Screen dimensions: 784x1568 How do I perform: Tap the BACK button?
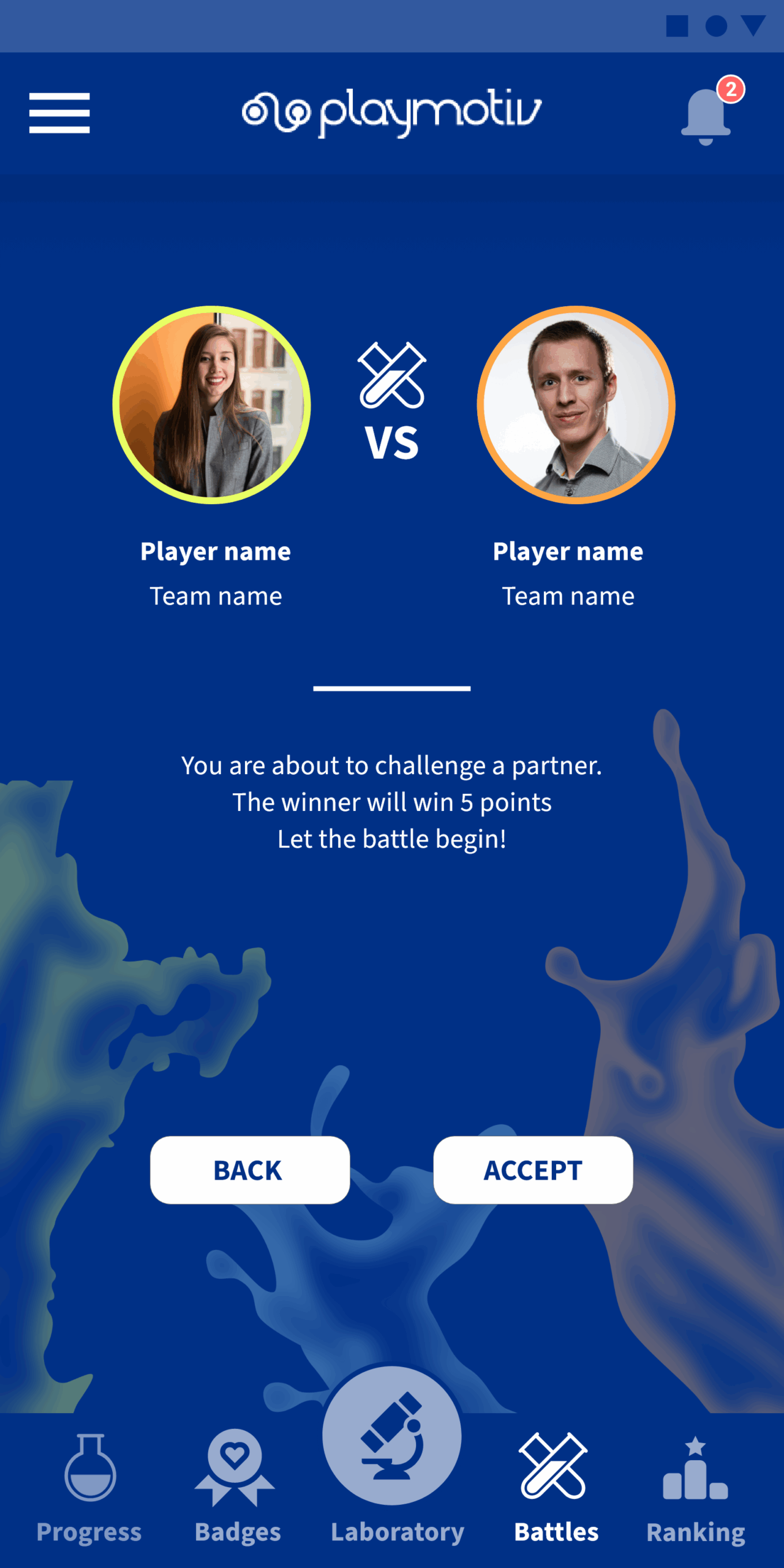click(x=250, y=1170)
